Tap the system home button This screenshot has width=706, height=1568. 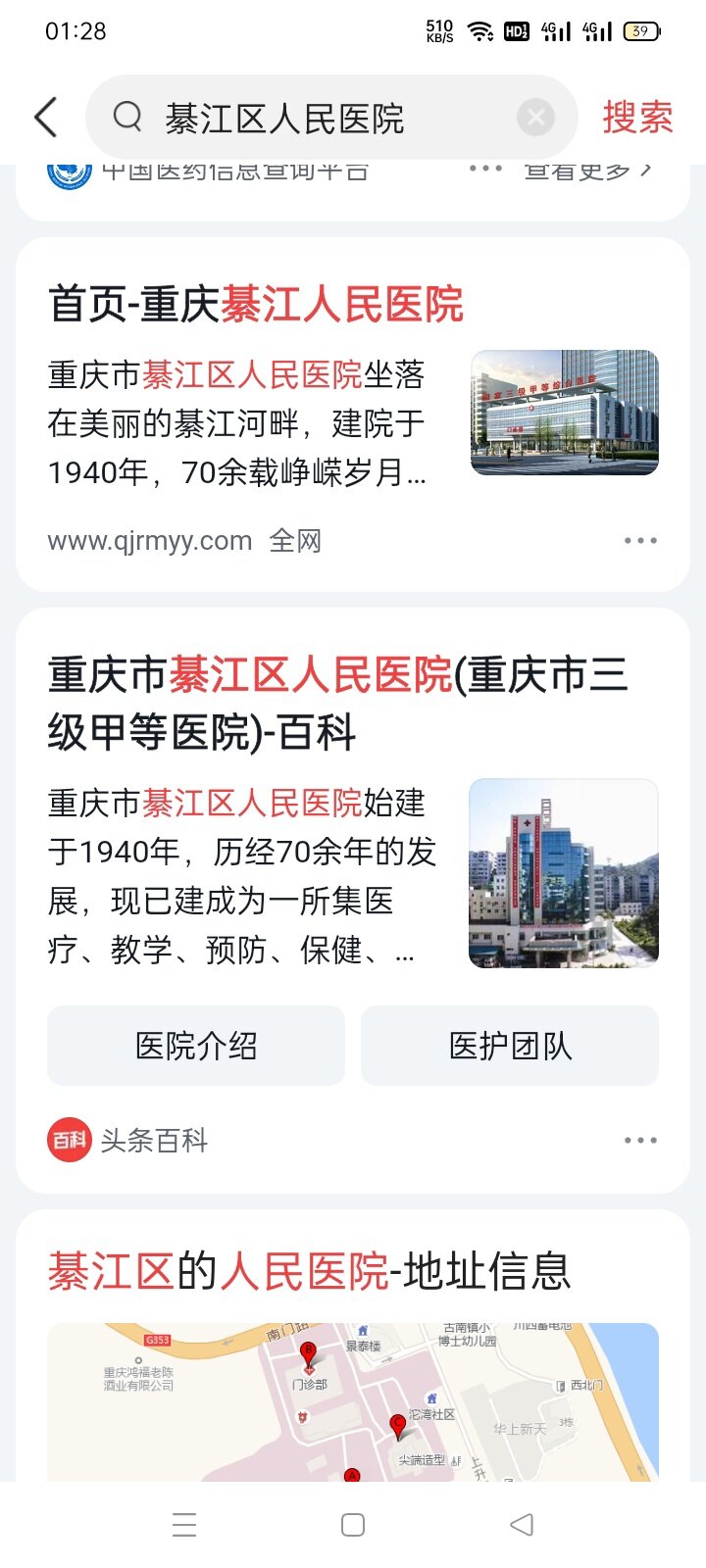pyautogui.click(x=353, y=1525)
